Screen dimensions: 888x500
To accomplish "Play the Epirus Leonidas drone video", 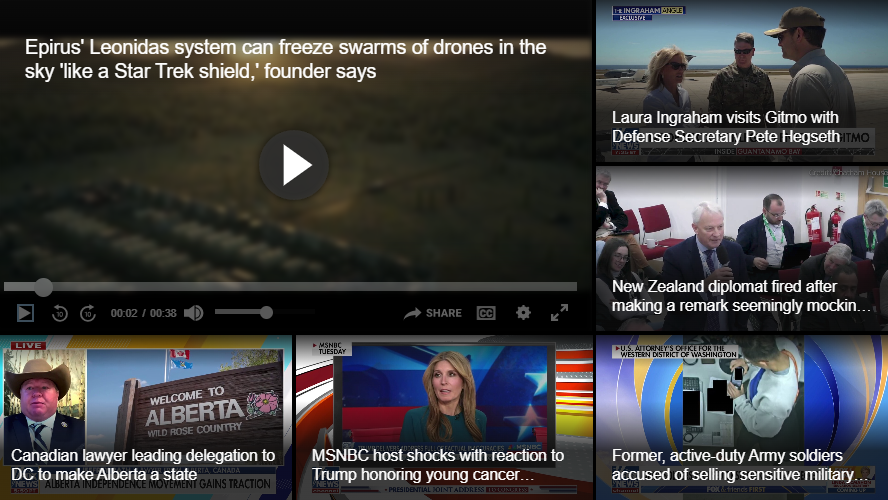I will pyautogui.click(x=293, y=165).
